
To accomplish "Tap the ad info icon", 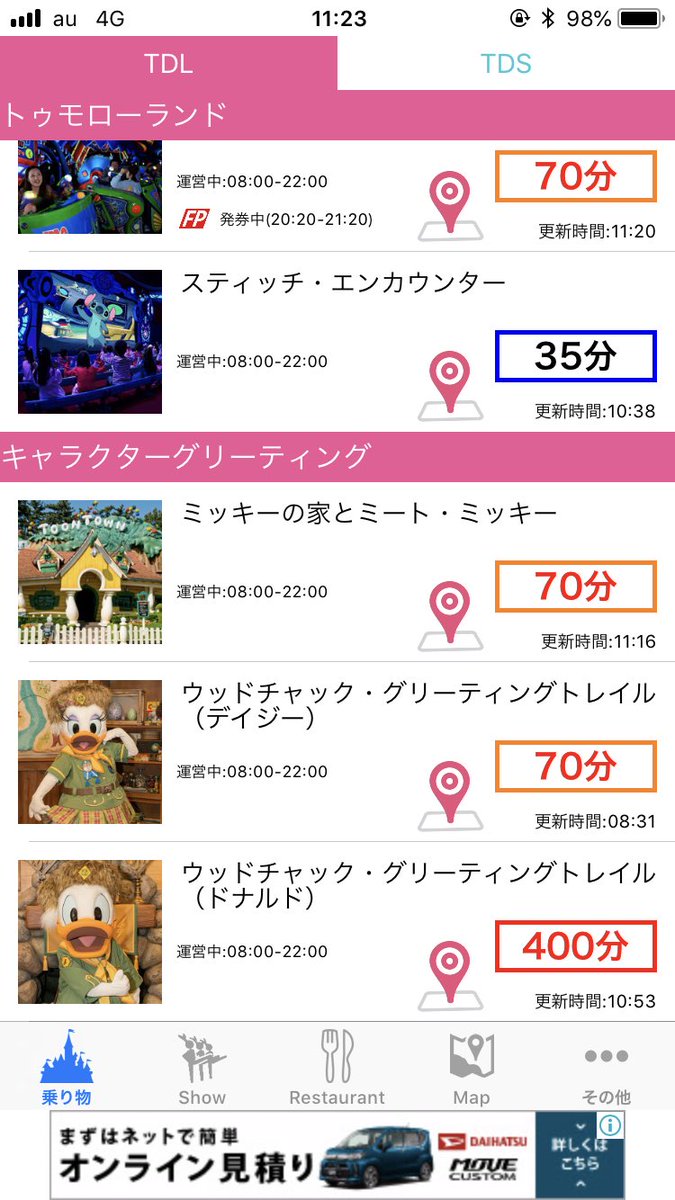I will 611,1126.
